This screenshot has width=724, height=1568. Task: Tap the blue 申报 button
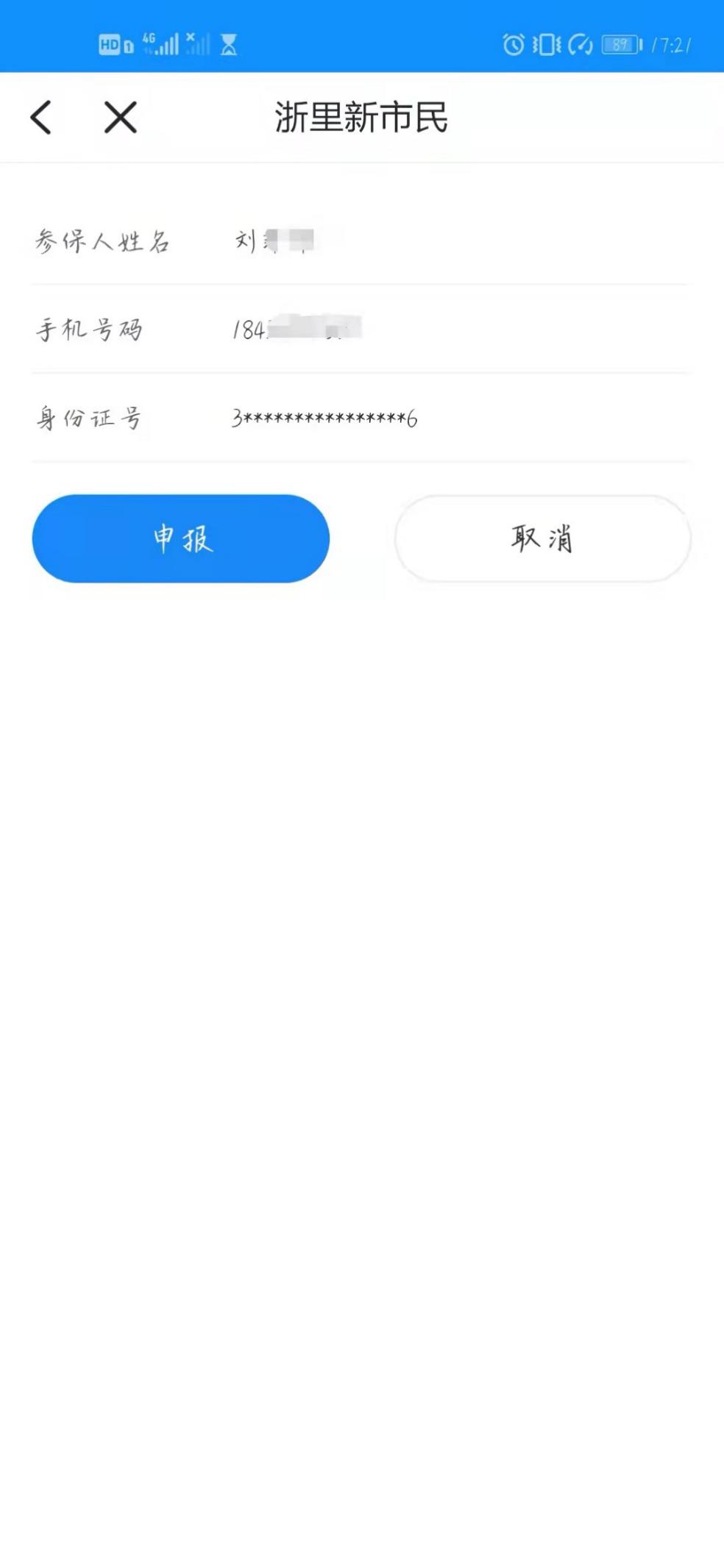tap(181, 538)
